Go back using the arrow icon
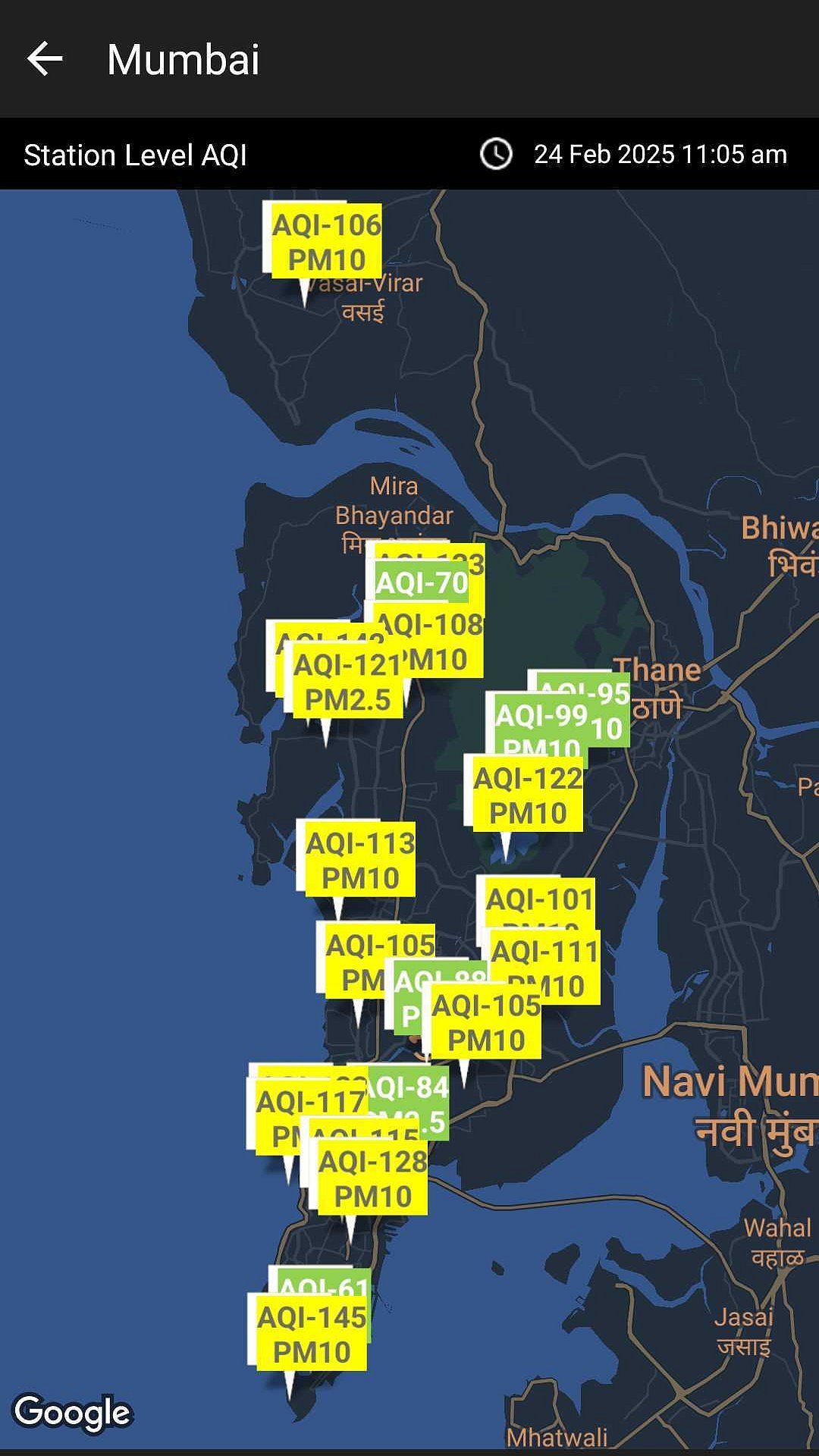Image resolution: width=819 pixels, height=1456 pixels. (44, 59)
